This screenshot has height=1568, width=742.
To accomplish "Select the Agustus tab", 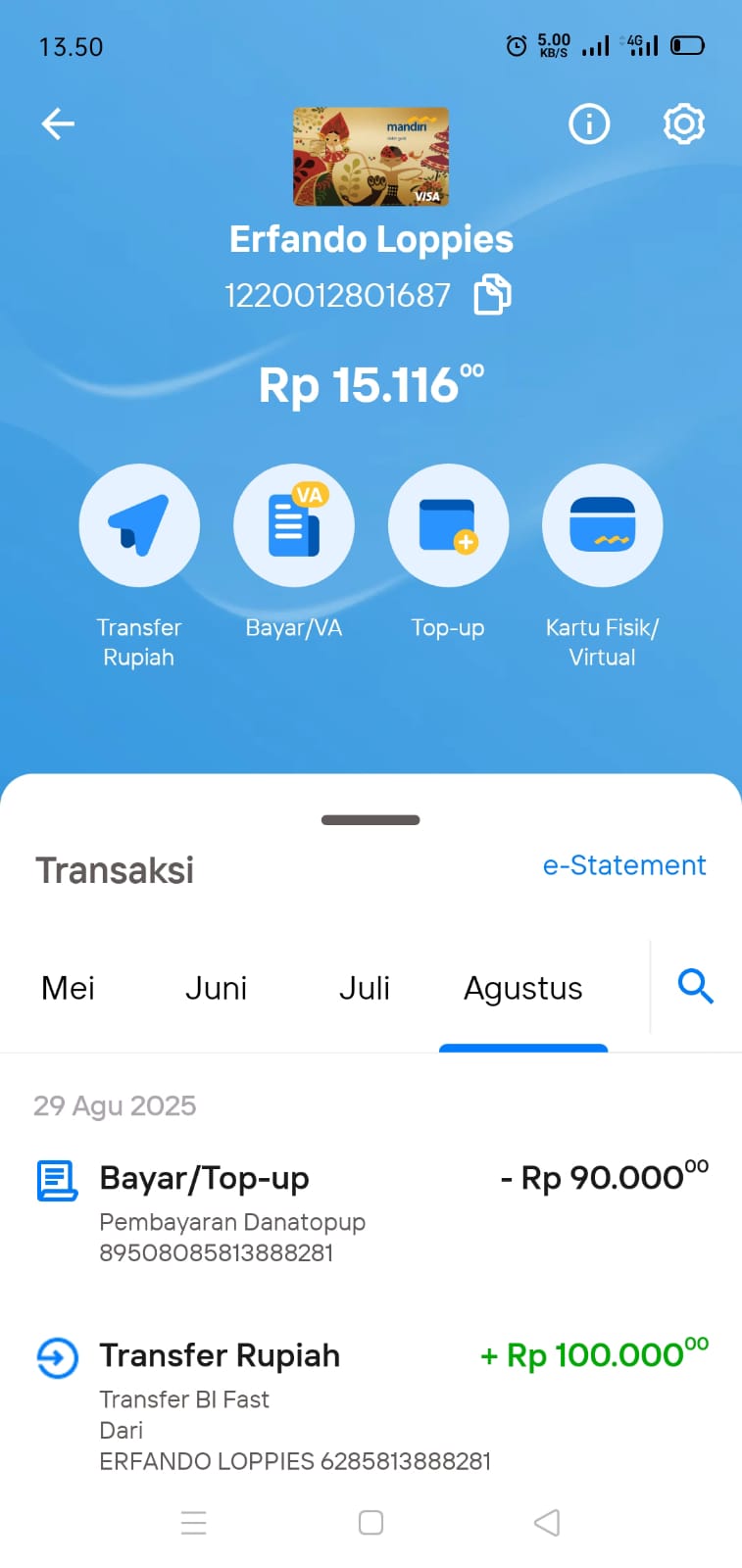I will (523, 988).
